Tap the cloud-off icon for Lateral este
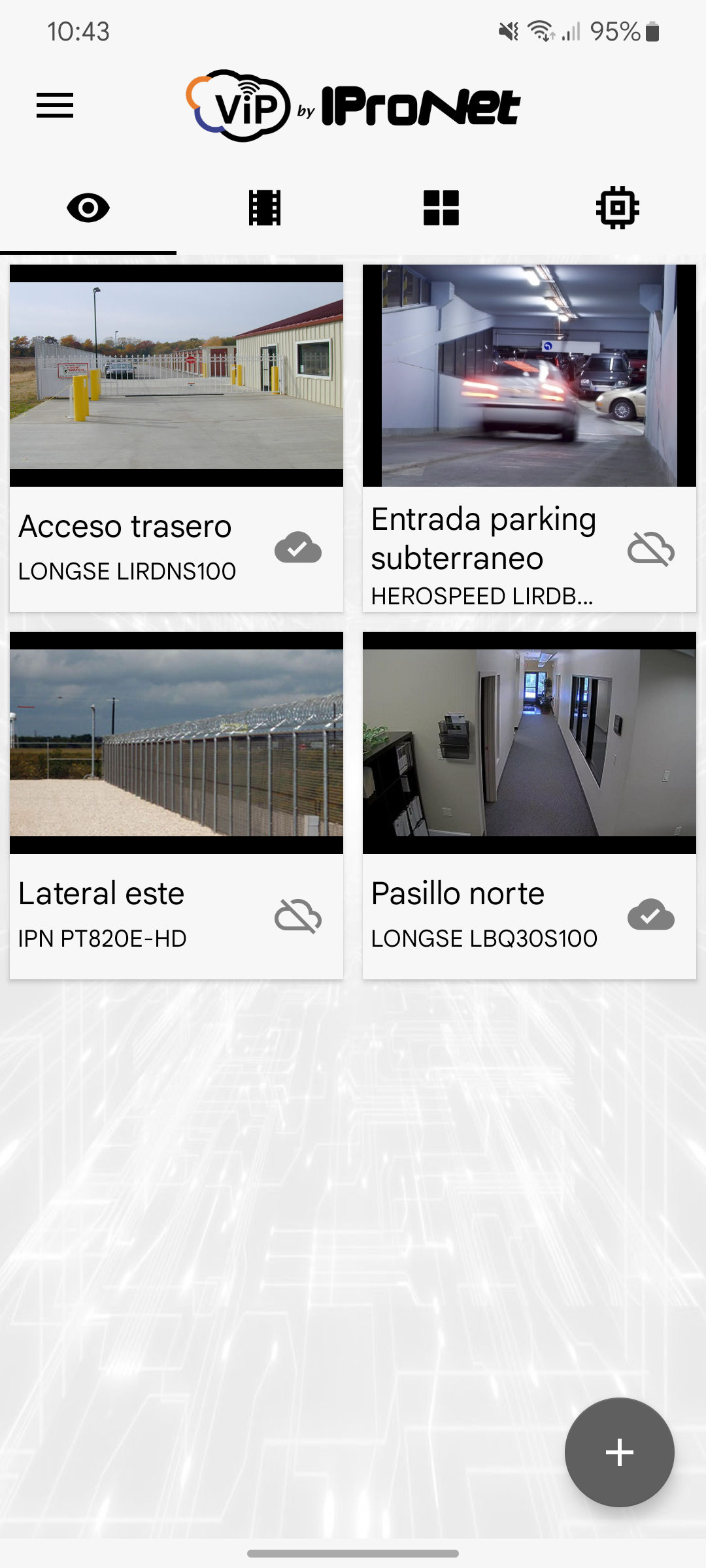The height and width of the screenshot is (1568, 706). (x=298, y=915)
